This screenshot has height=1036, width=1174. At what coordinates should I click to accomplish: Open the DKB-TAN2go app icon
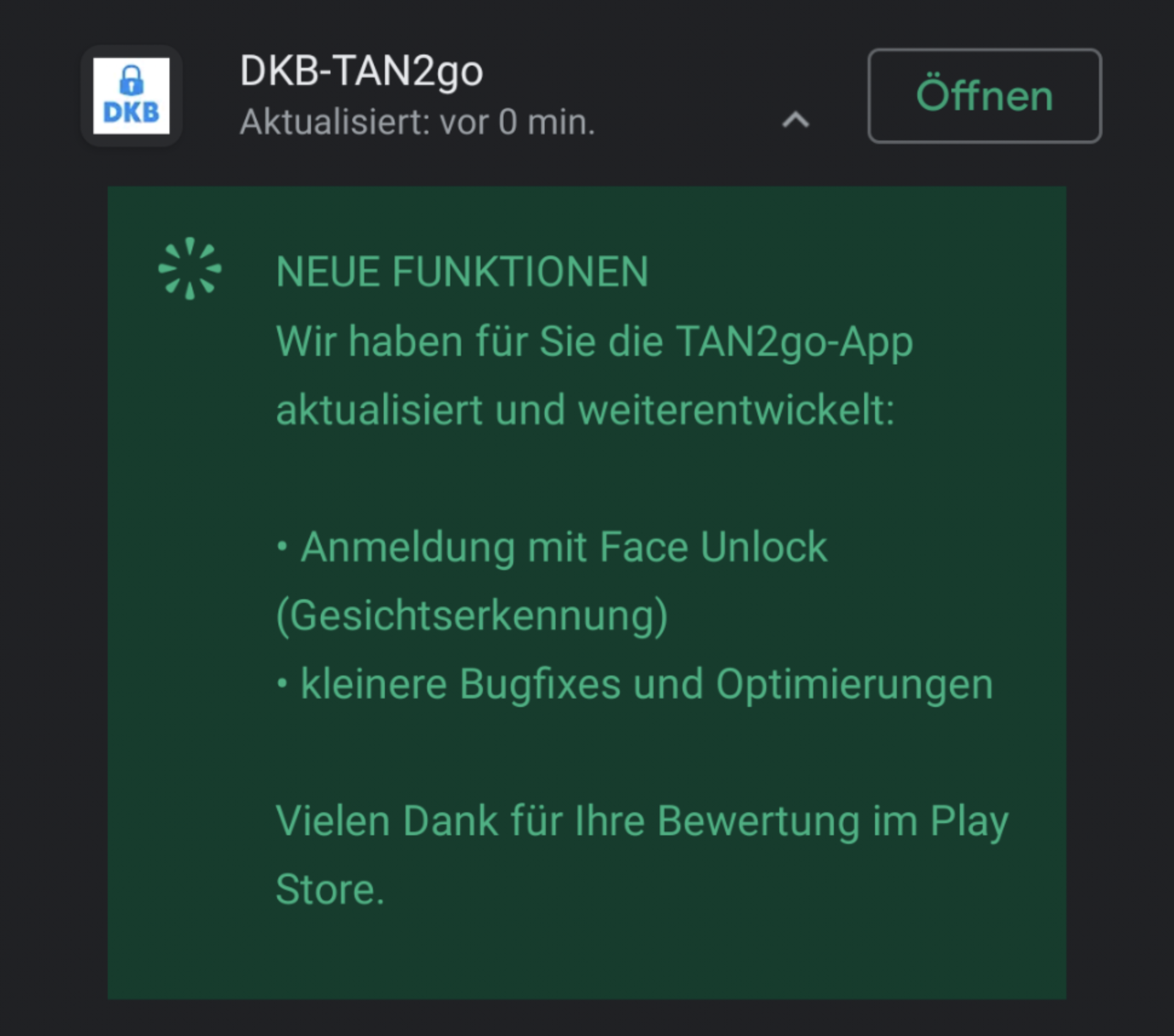[131, 96]
